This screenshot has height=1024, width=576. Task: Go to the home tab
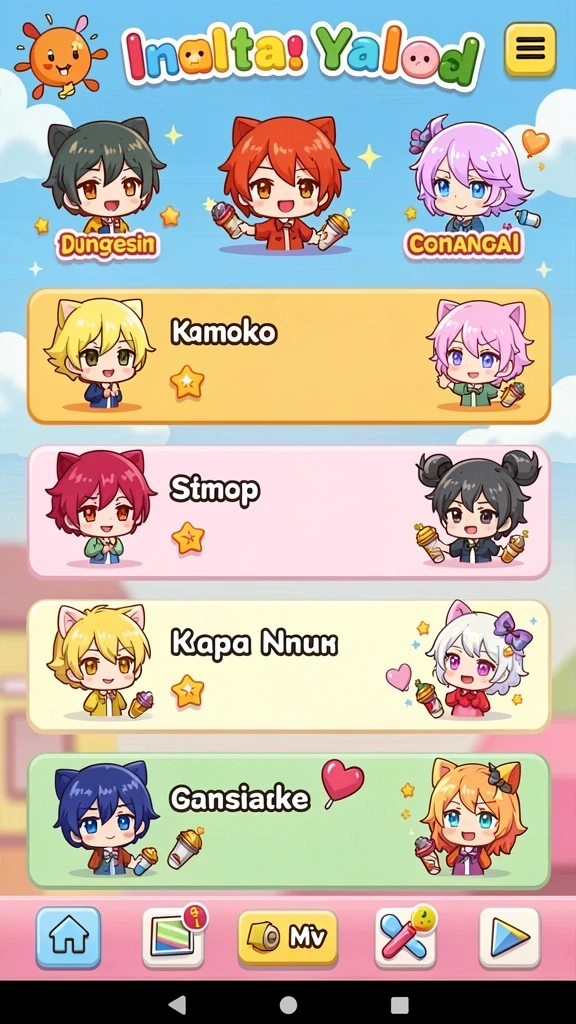[x=69, y=937]
